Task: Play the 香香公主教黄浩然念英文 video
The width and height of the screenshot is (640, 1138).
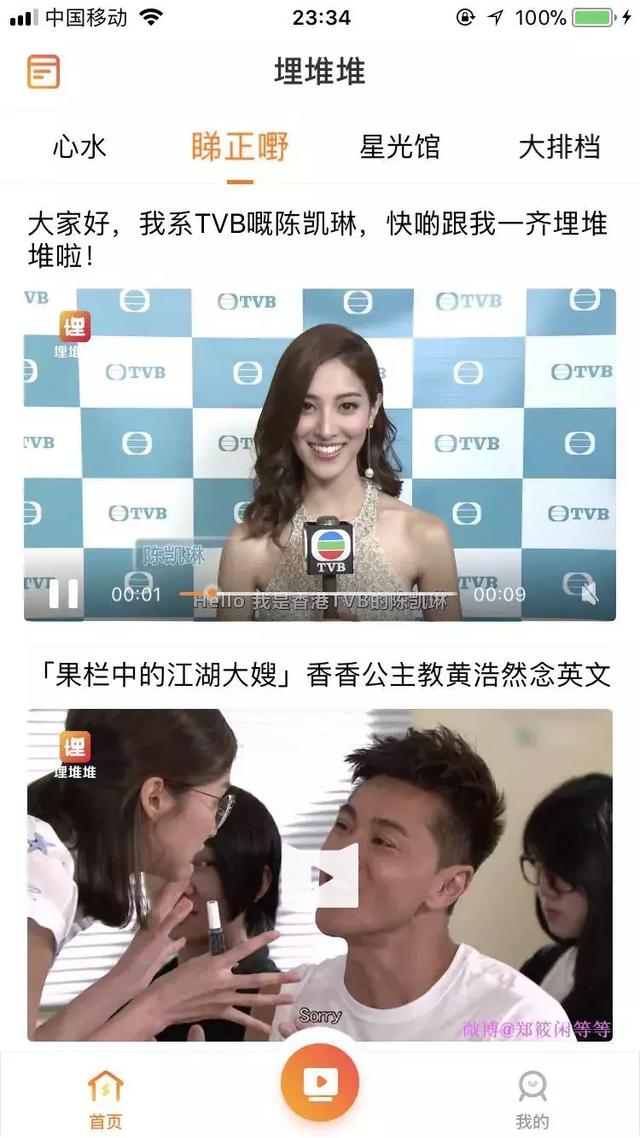Action: [x=320, y=875]
